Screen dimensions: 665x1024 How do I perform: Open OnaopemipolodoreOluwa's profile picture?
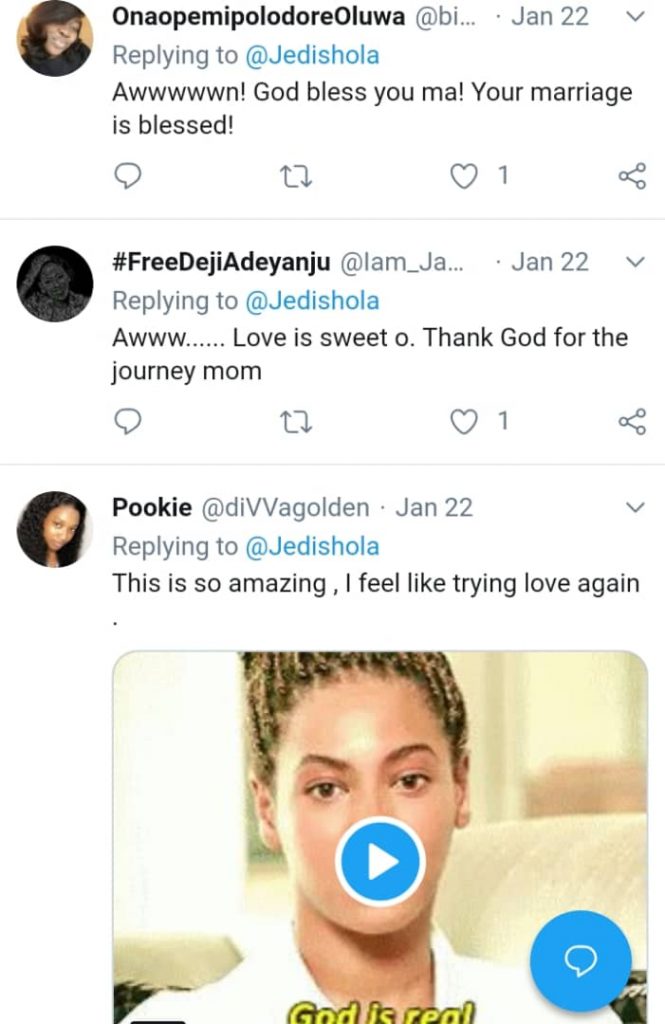tap(55, 38)
